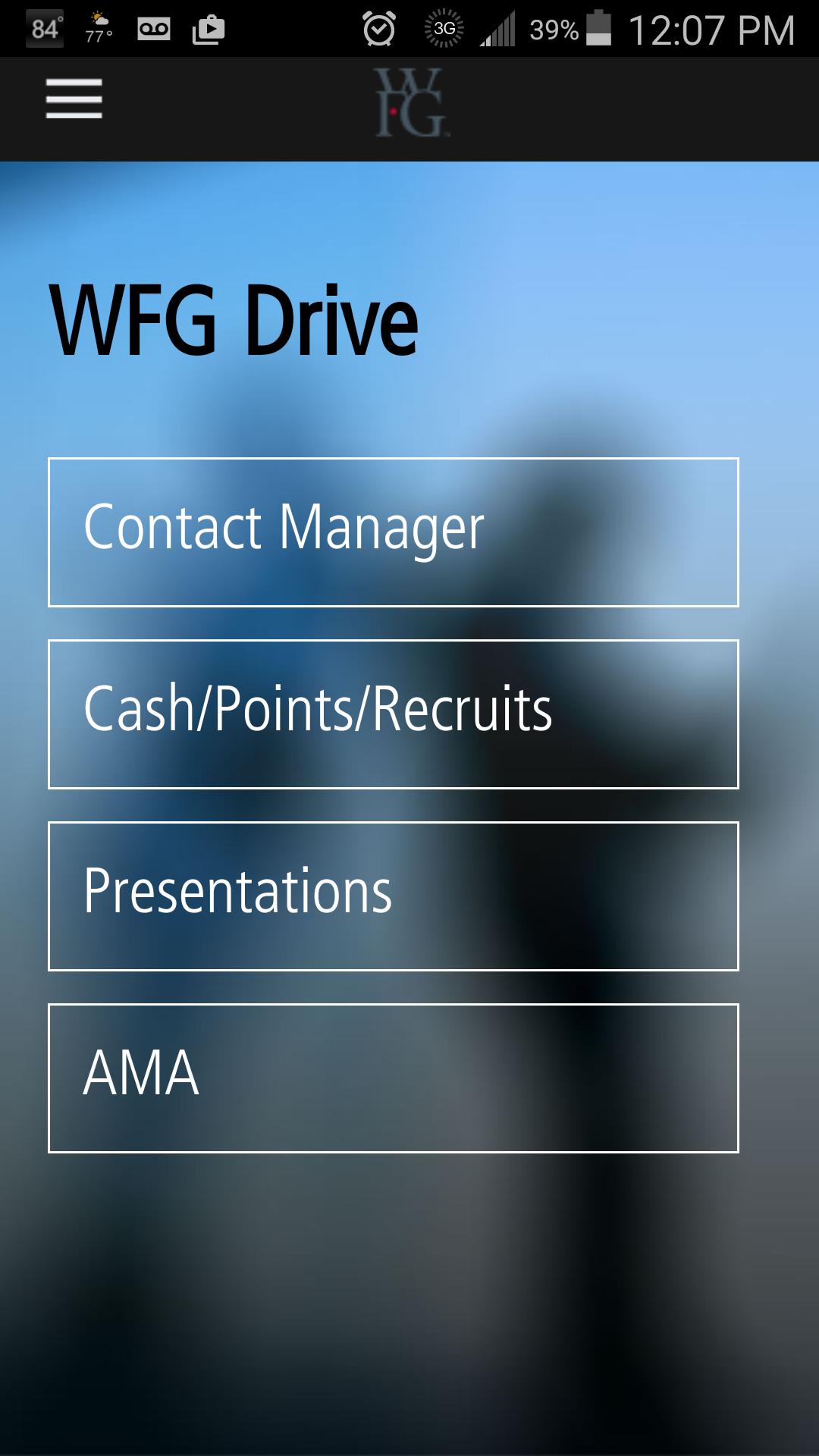Viewport: 819px width, 1456px height.
Task: Tap the AMA button
Action: [393, 1078]
